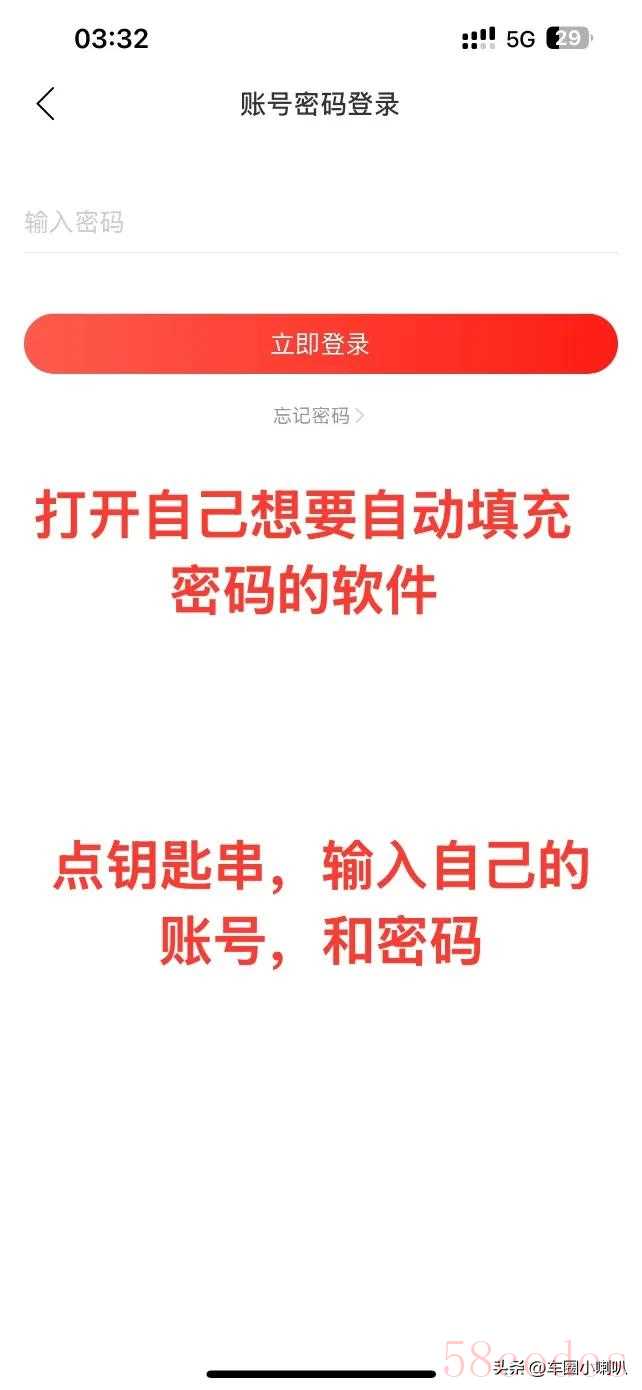This screenshot has width=642, height=1390.
Task: Go back using the arrow
Action: (x=45, y=103)
